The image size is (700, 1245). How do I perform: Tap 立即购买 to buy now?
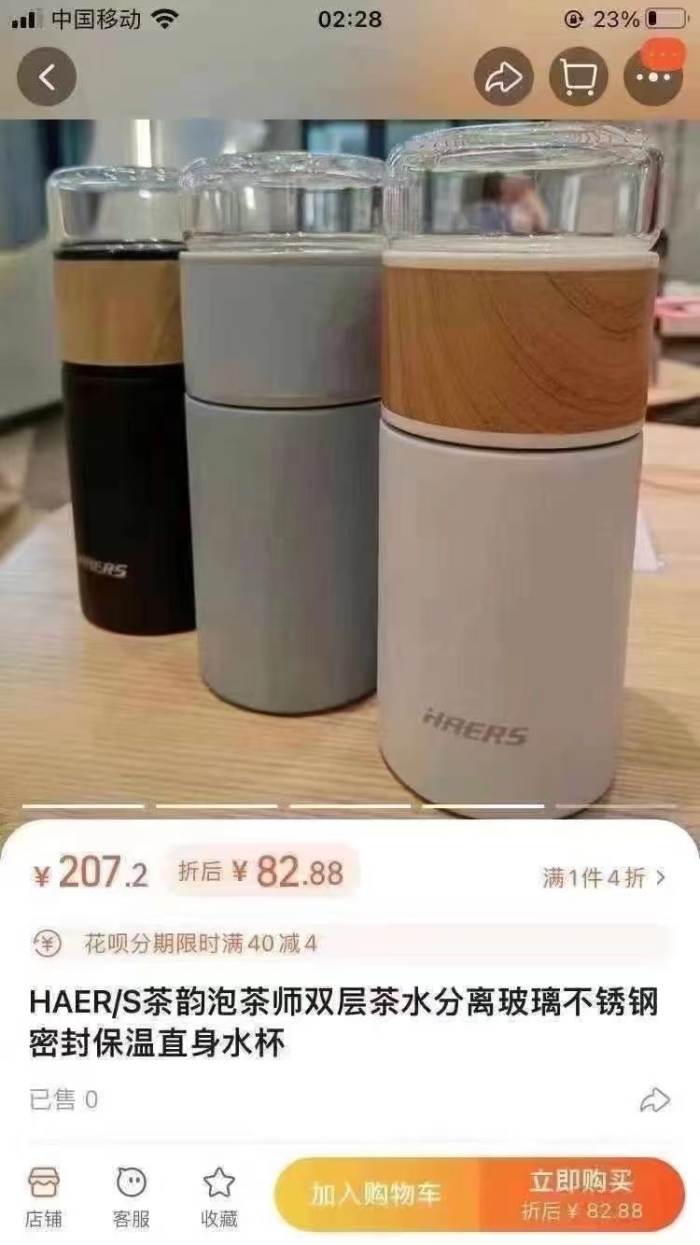582,1194
